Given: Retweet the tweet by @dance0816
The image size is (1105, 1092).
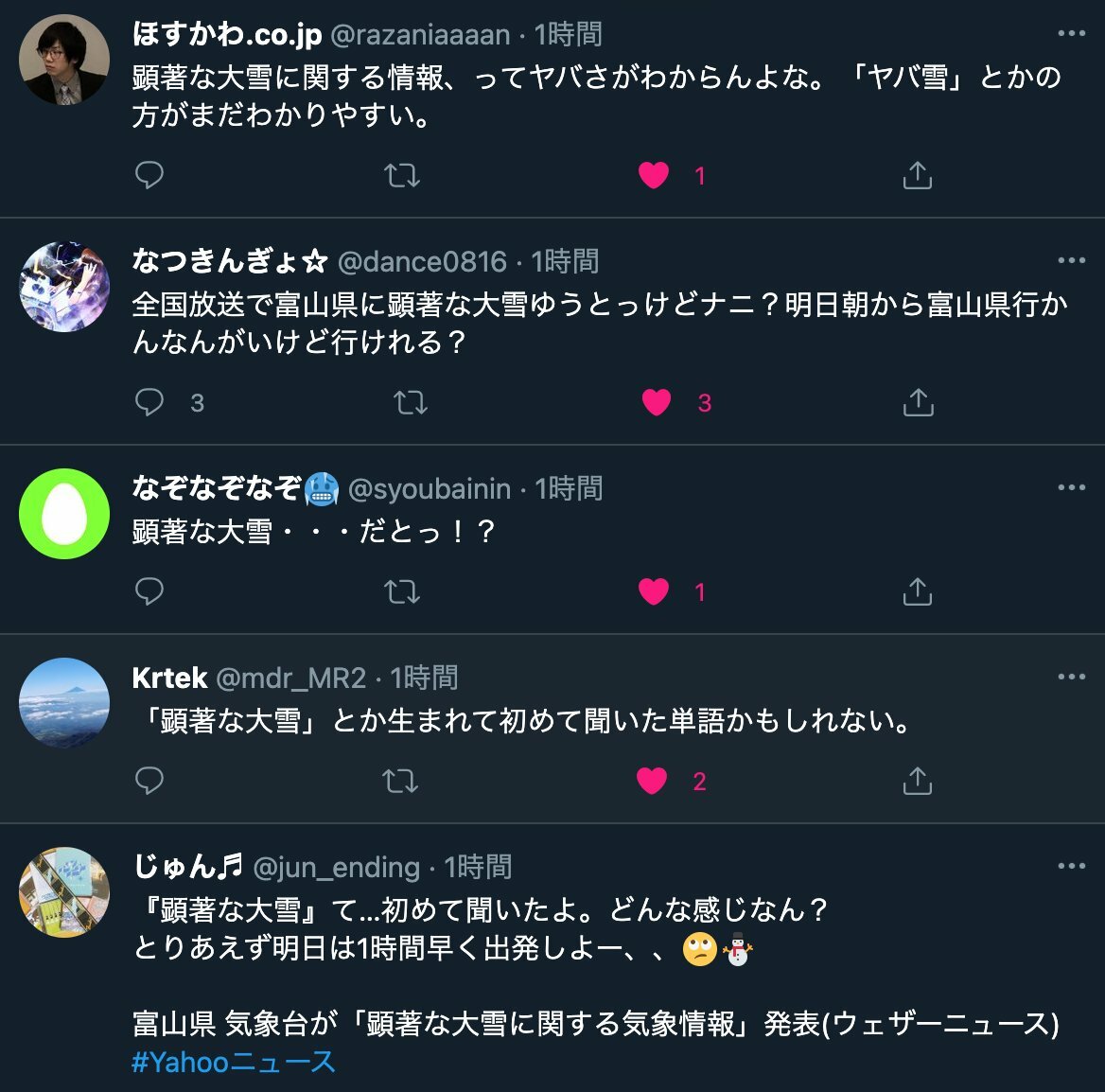Looking at the screenshot, I should [x=410, y=402].
